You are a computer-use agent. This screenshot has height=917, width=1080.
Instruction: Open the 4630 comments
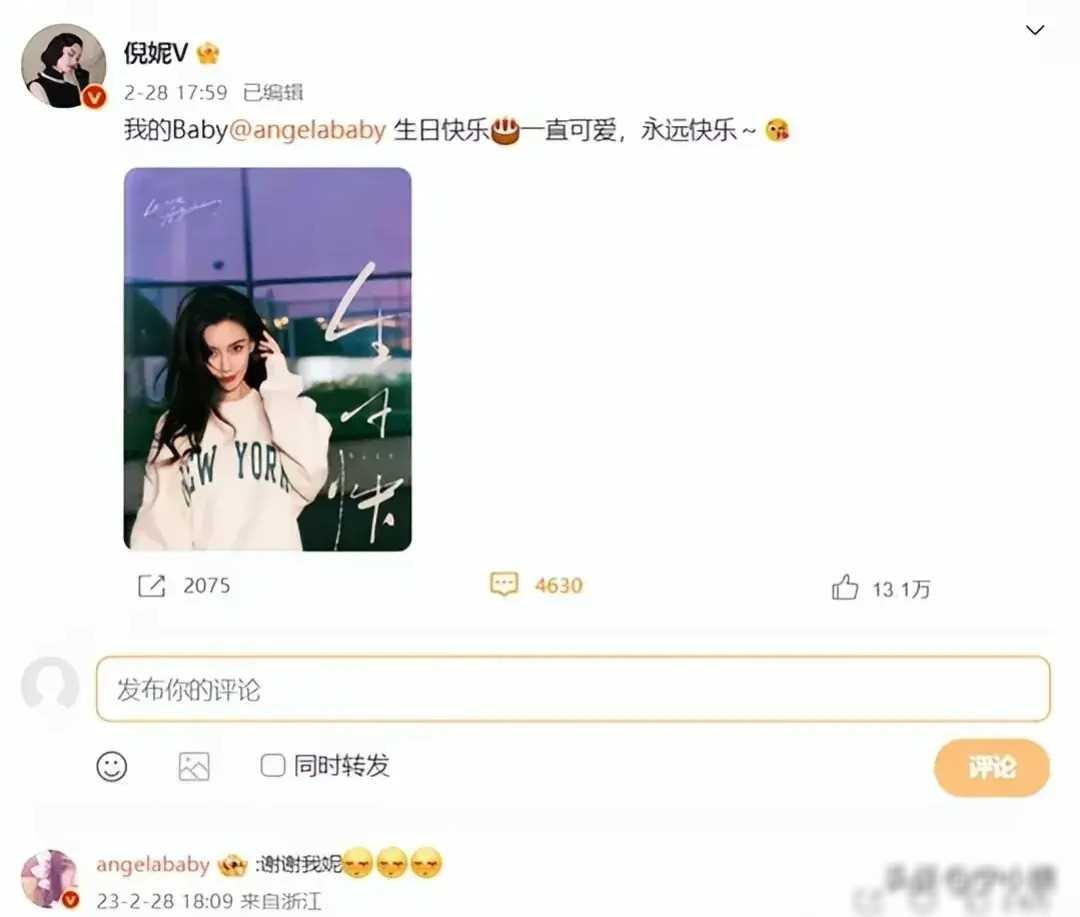[504, 585]
